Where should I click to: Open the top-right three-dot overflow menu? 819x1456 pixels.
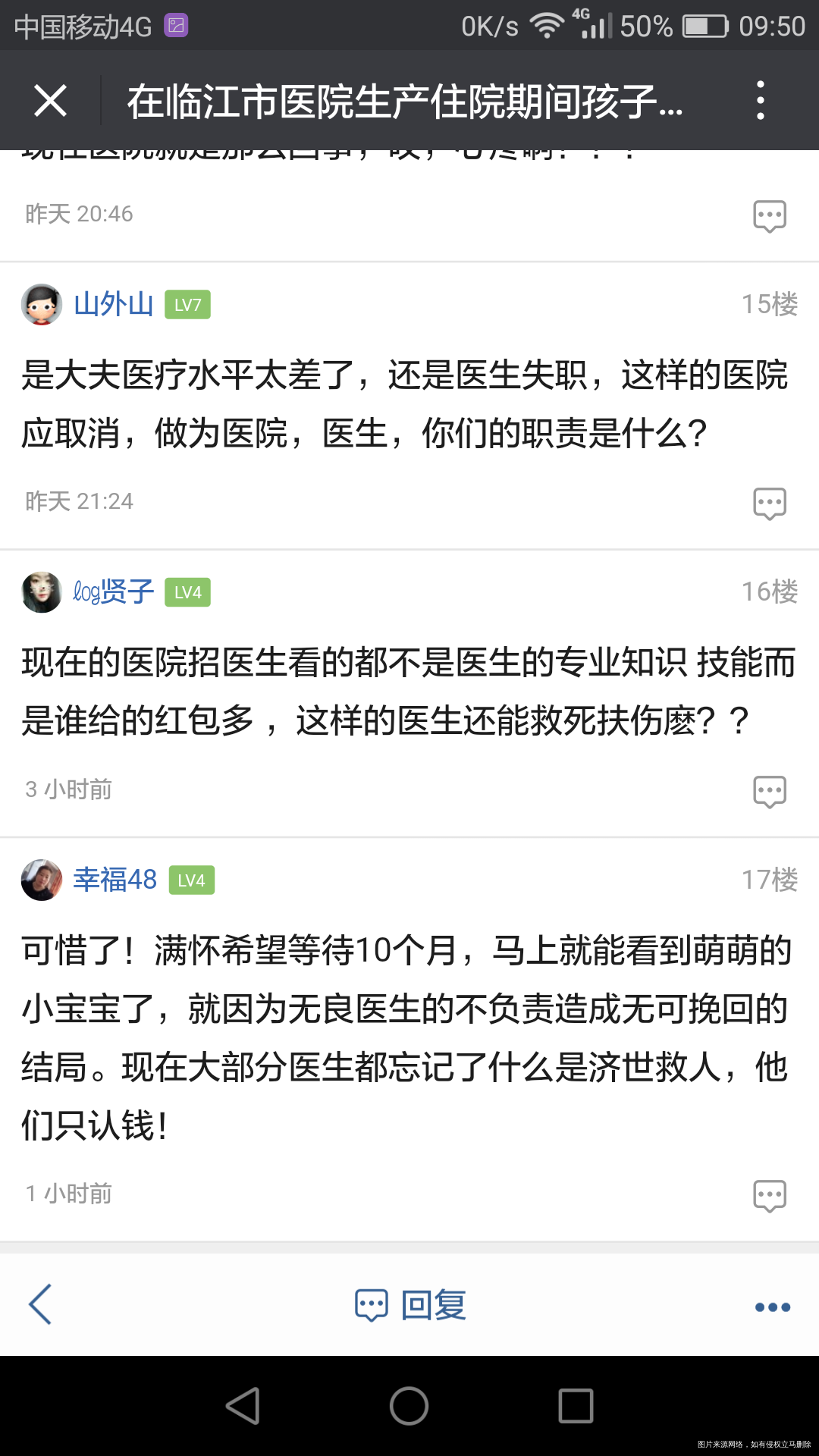(x=762, y=102)
